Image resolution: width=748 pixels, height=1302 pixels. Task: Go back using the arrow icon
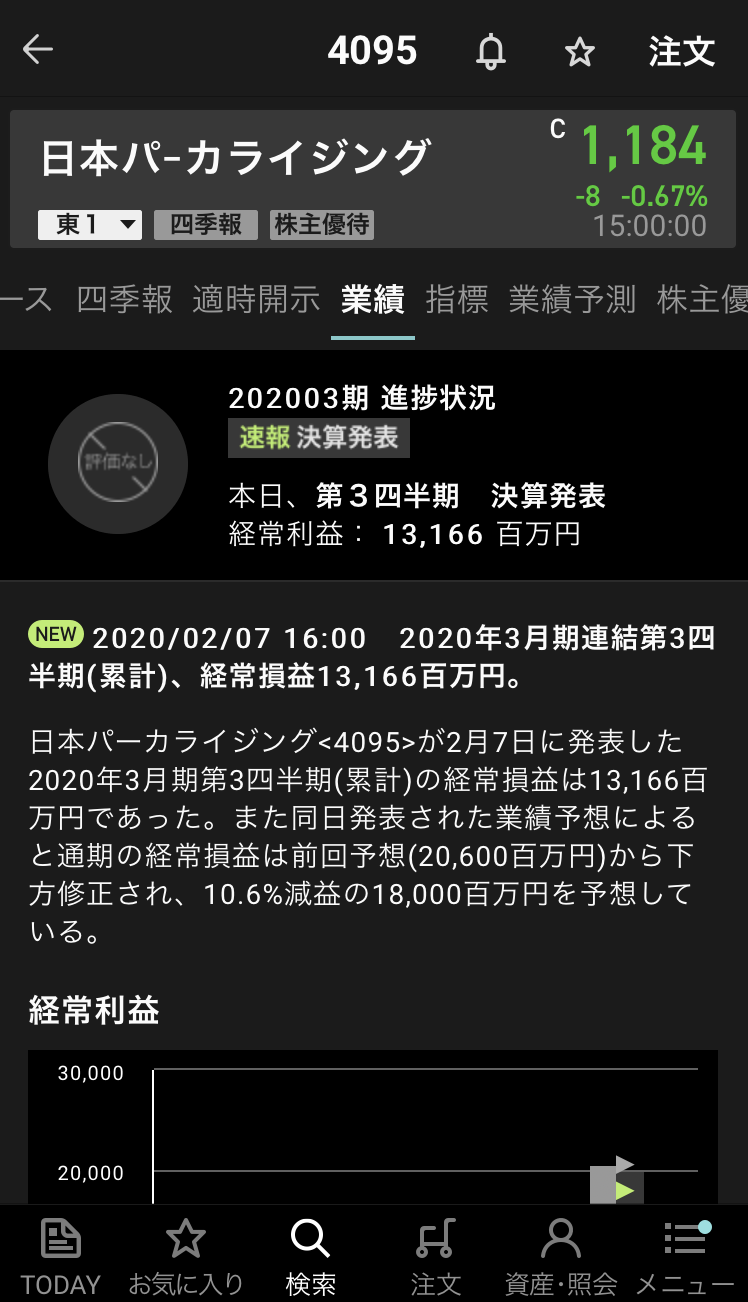(38, 50)
